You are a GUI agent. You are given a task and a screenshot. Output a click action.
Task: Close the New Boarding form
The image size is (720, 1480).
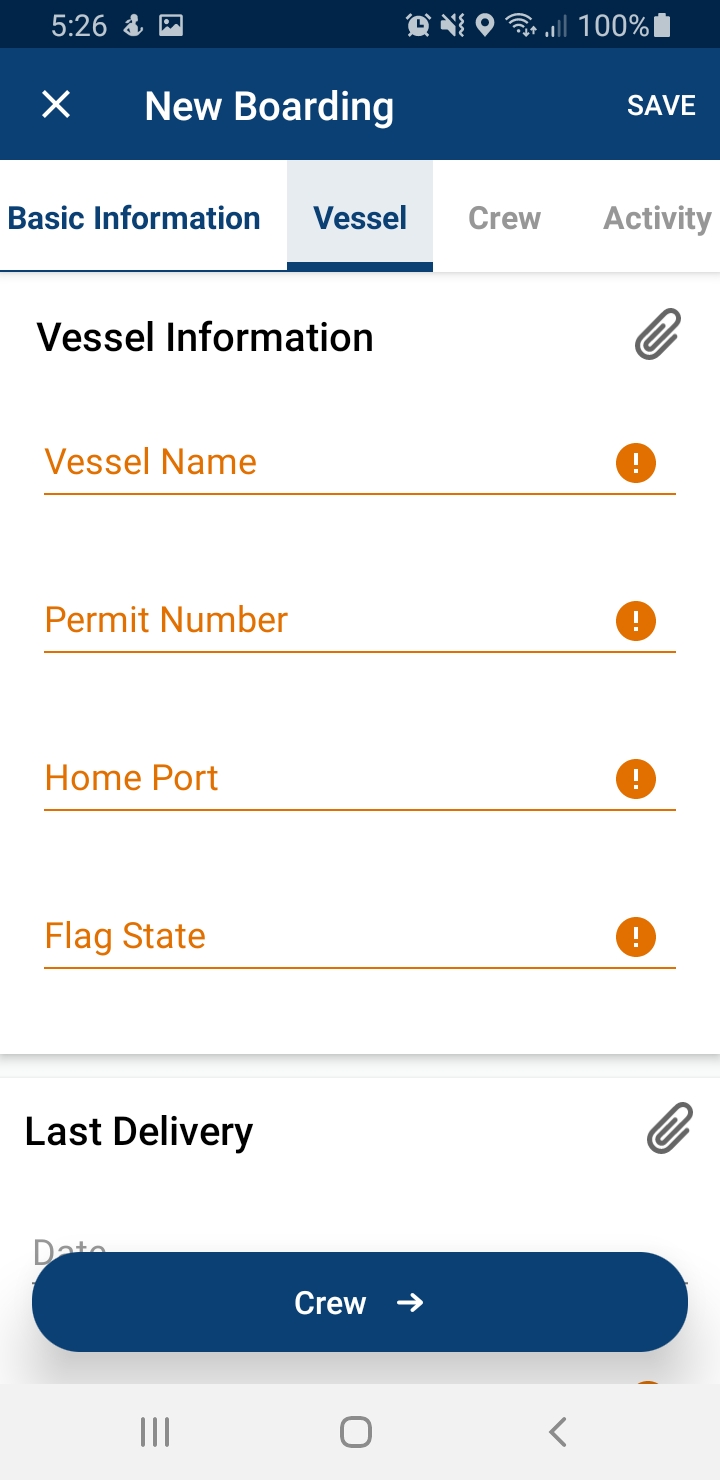coord(56,105)
